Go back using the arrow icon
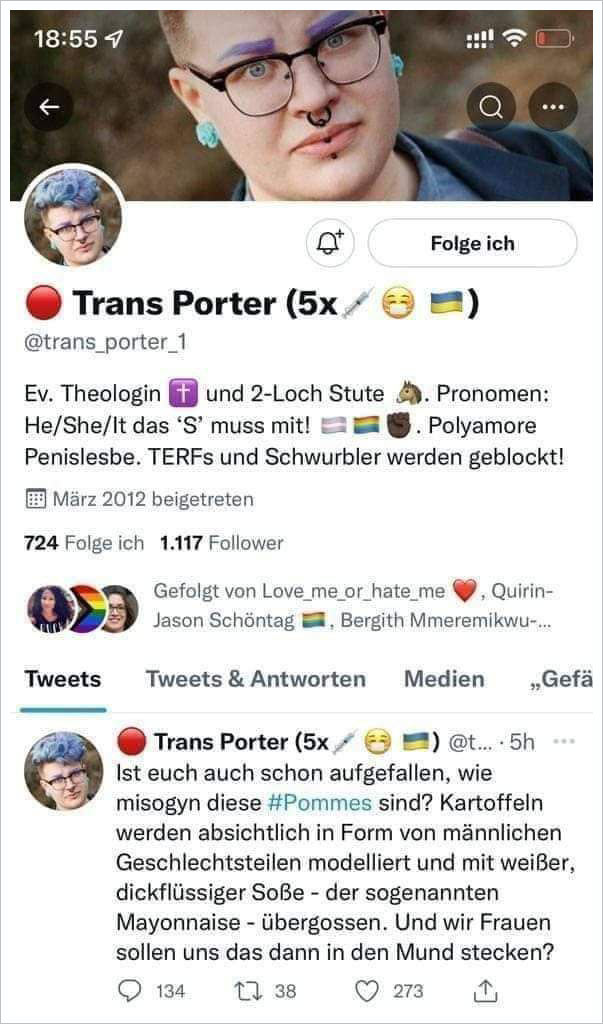This screenshot has height=1024, width=603. pyautogui.click(x=49, y=108)
